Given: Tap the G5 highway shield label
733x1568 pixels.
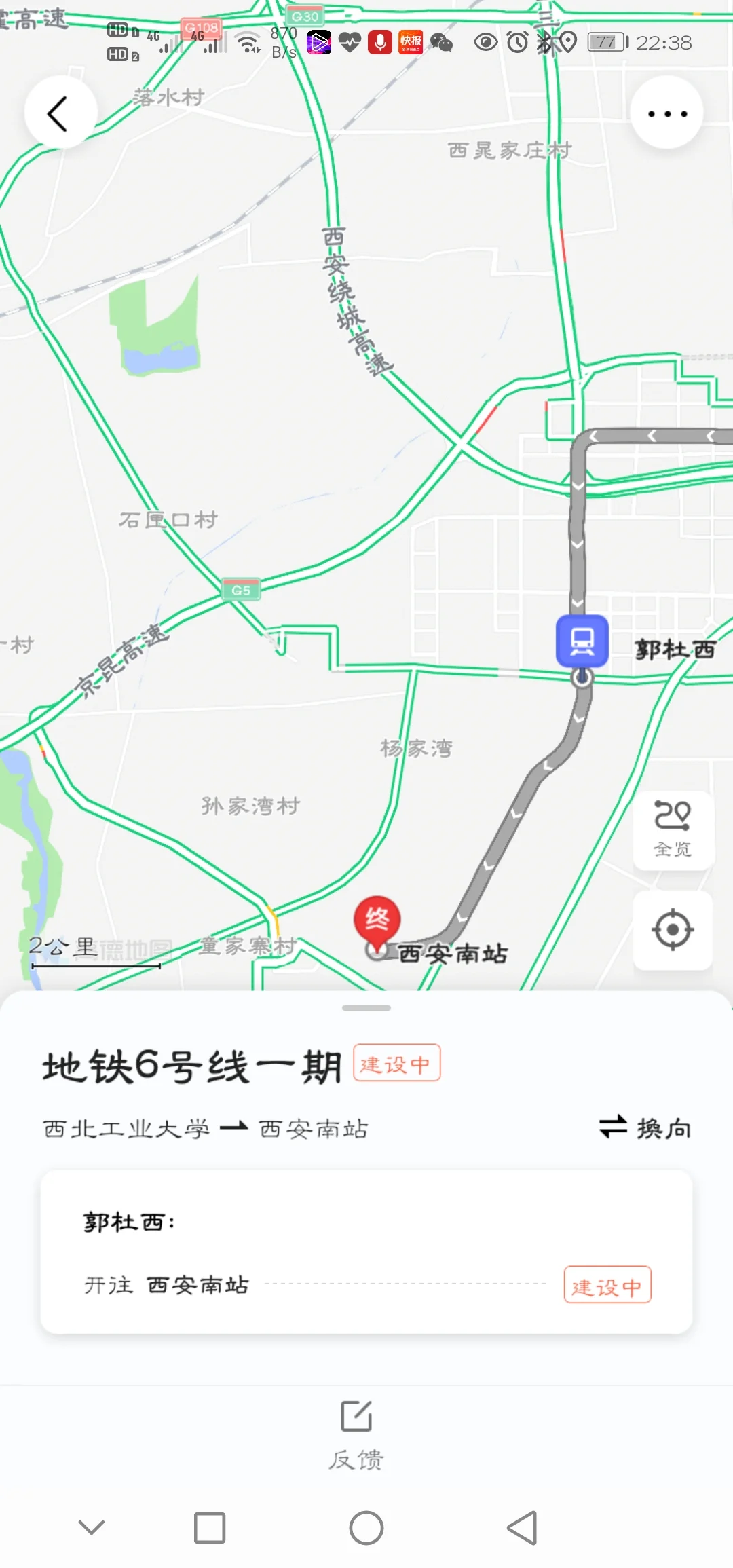Looking at the screenshot, I should 241,590.
